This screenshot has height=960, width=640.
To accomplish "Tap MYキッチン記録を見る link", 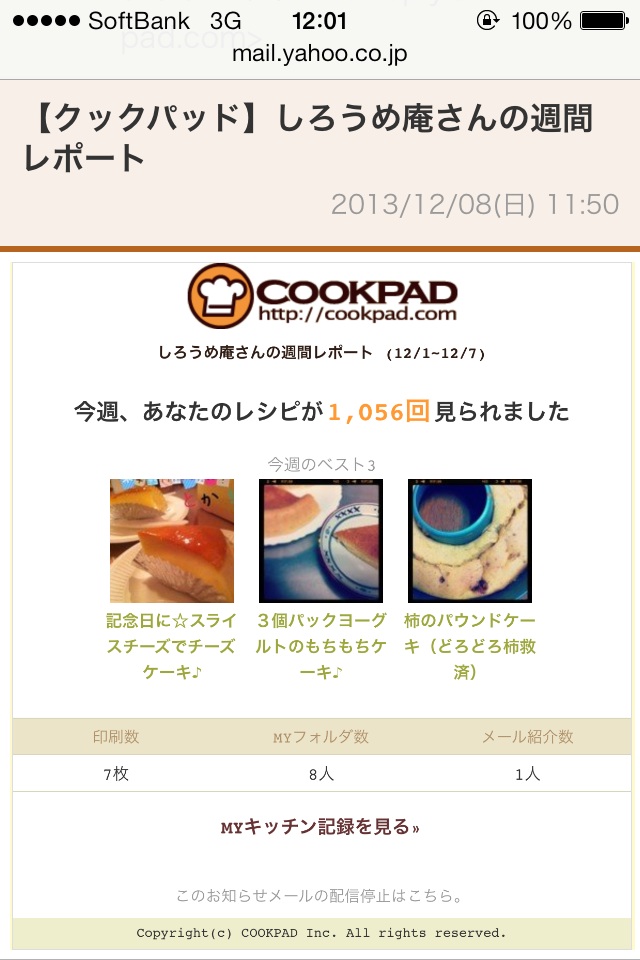I will [320, 827].
